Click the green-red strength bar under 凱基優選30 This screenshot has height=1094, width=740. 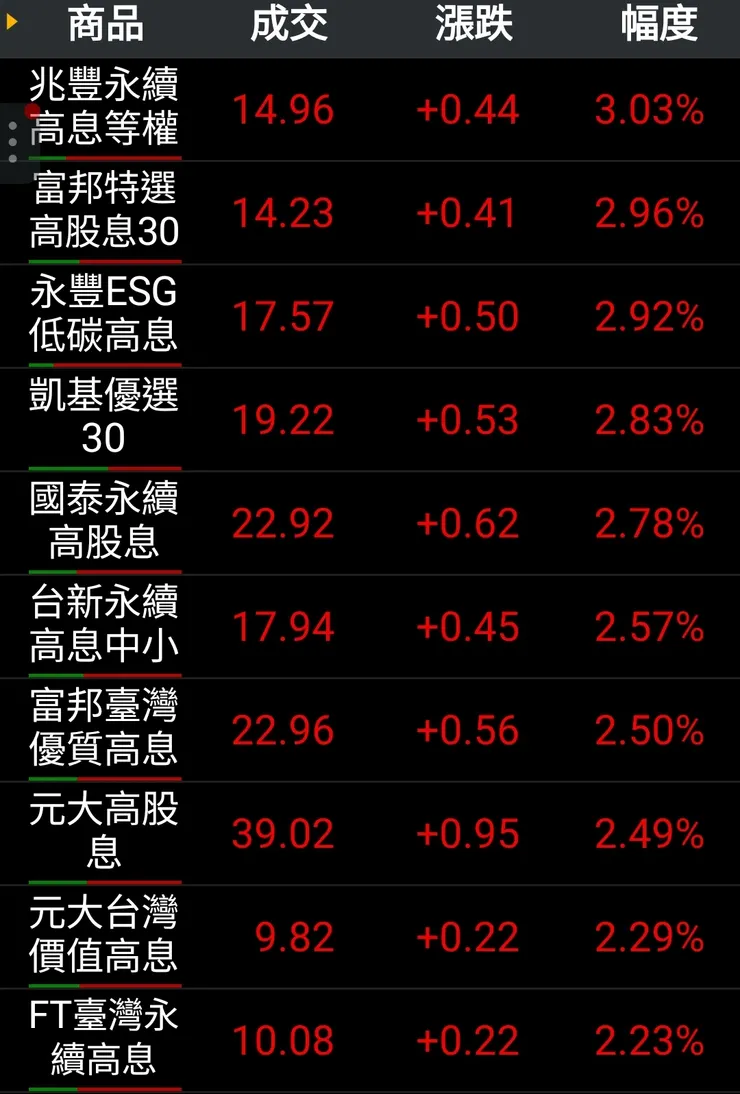pos(106,464)
